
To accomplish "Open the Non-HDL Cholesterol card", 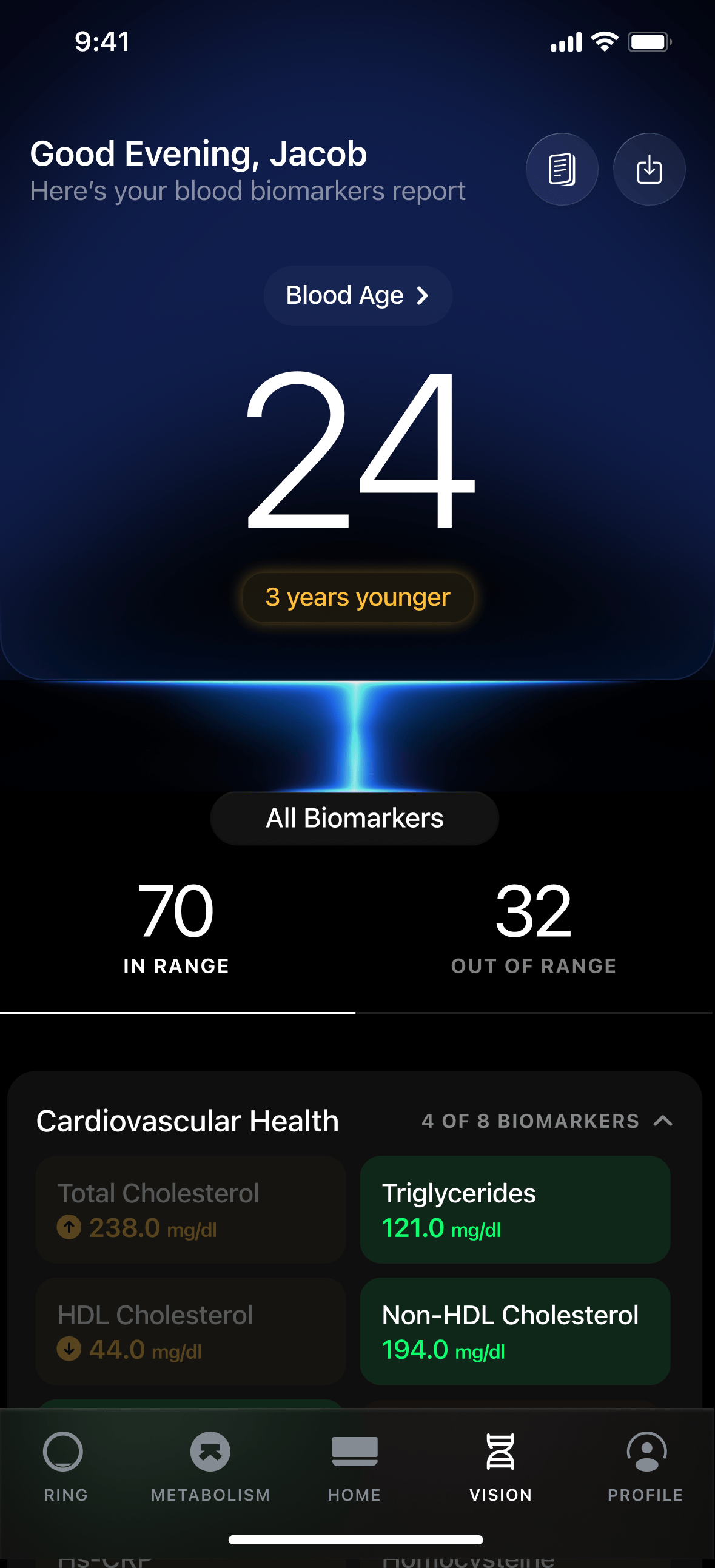I will pyautogui.click(x=515, y=1331).
